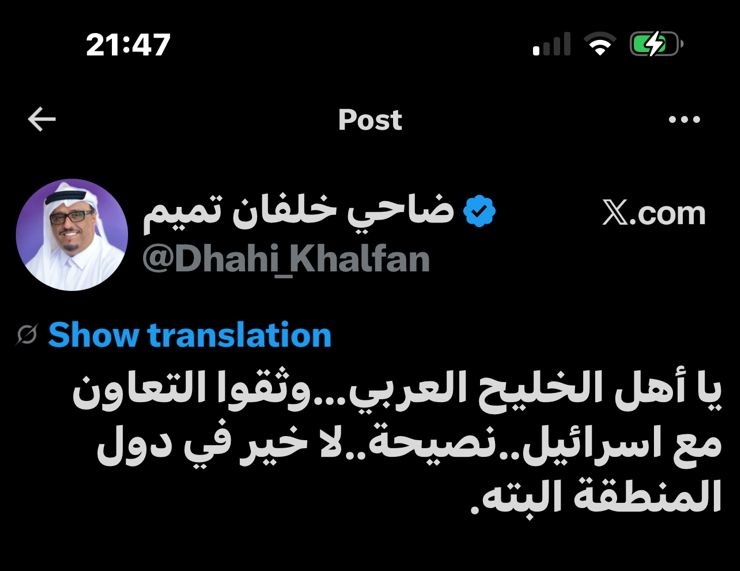Tap Show translation link
Image resolution: width=740 pixels, height=571 pixels.
point(189,335)
